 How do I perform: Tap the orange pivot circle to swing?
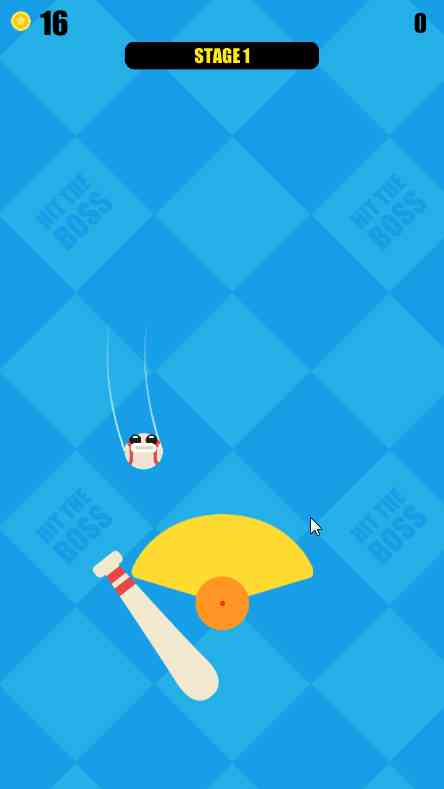[x=222, y=603]
